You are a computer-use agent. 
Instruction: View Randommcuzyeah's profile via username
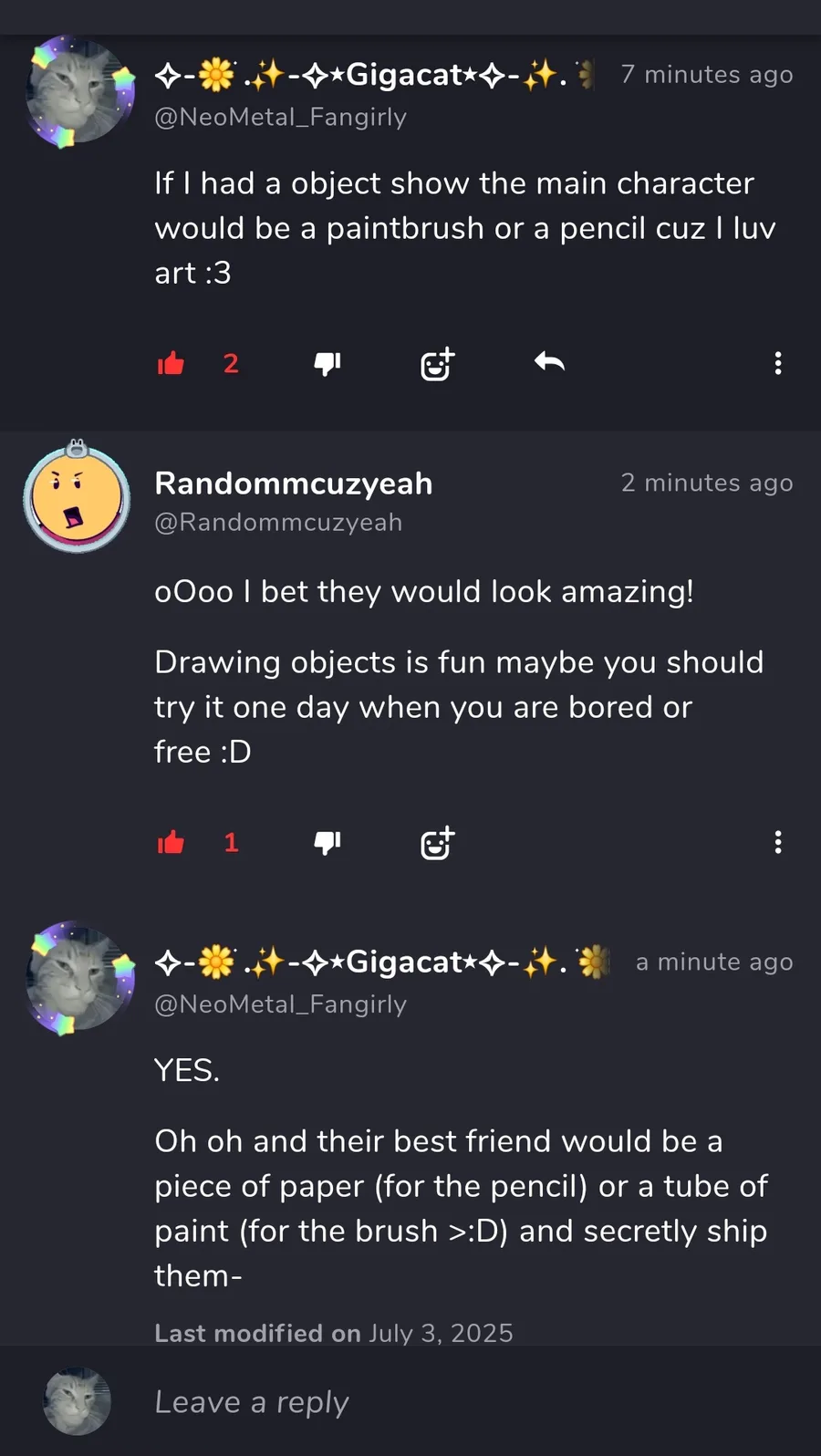coord(294,484)
